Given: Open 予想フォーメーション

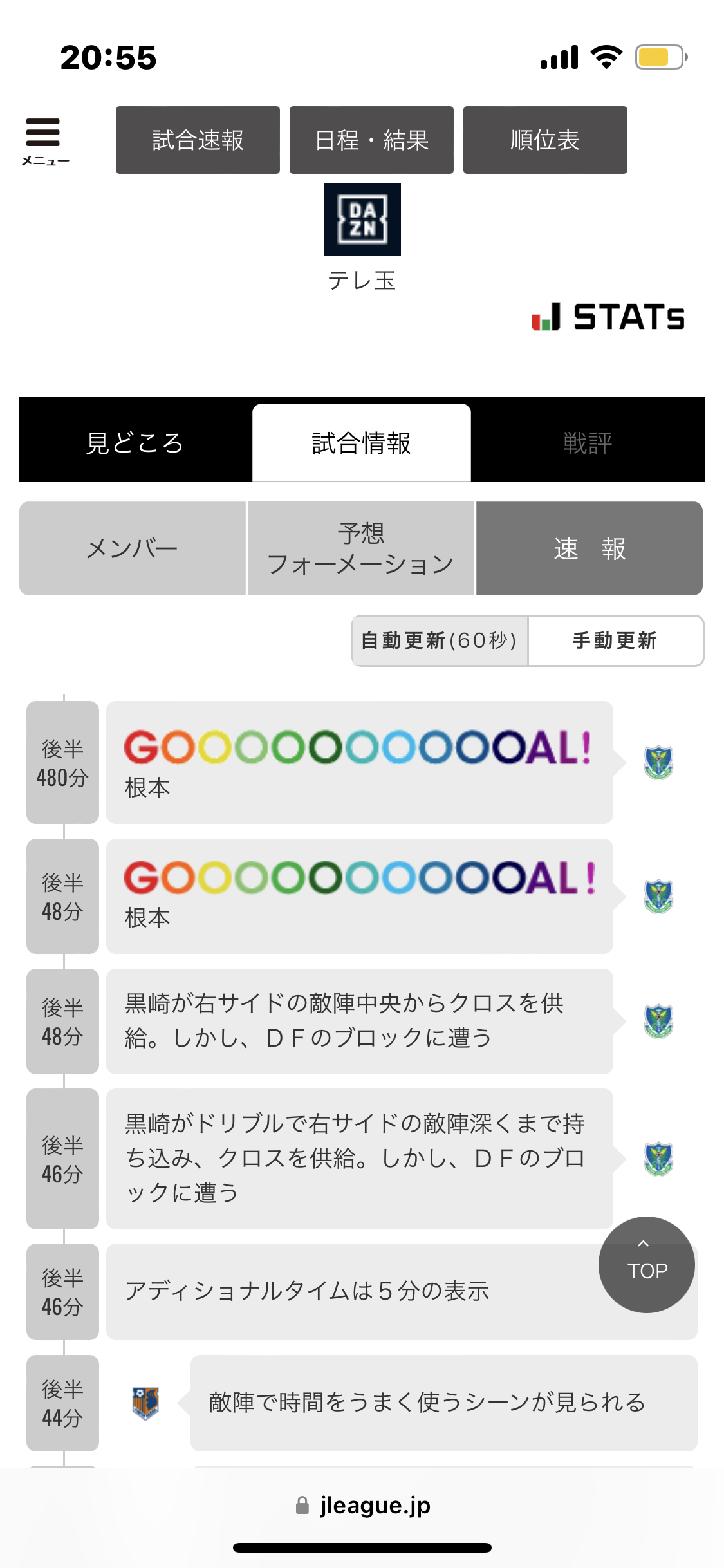Looking at the screenshot, I should tap(361, 548).
